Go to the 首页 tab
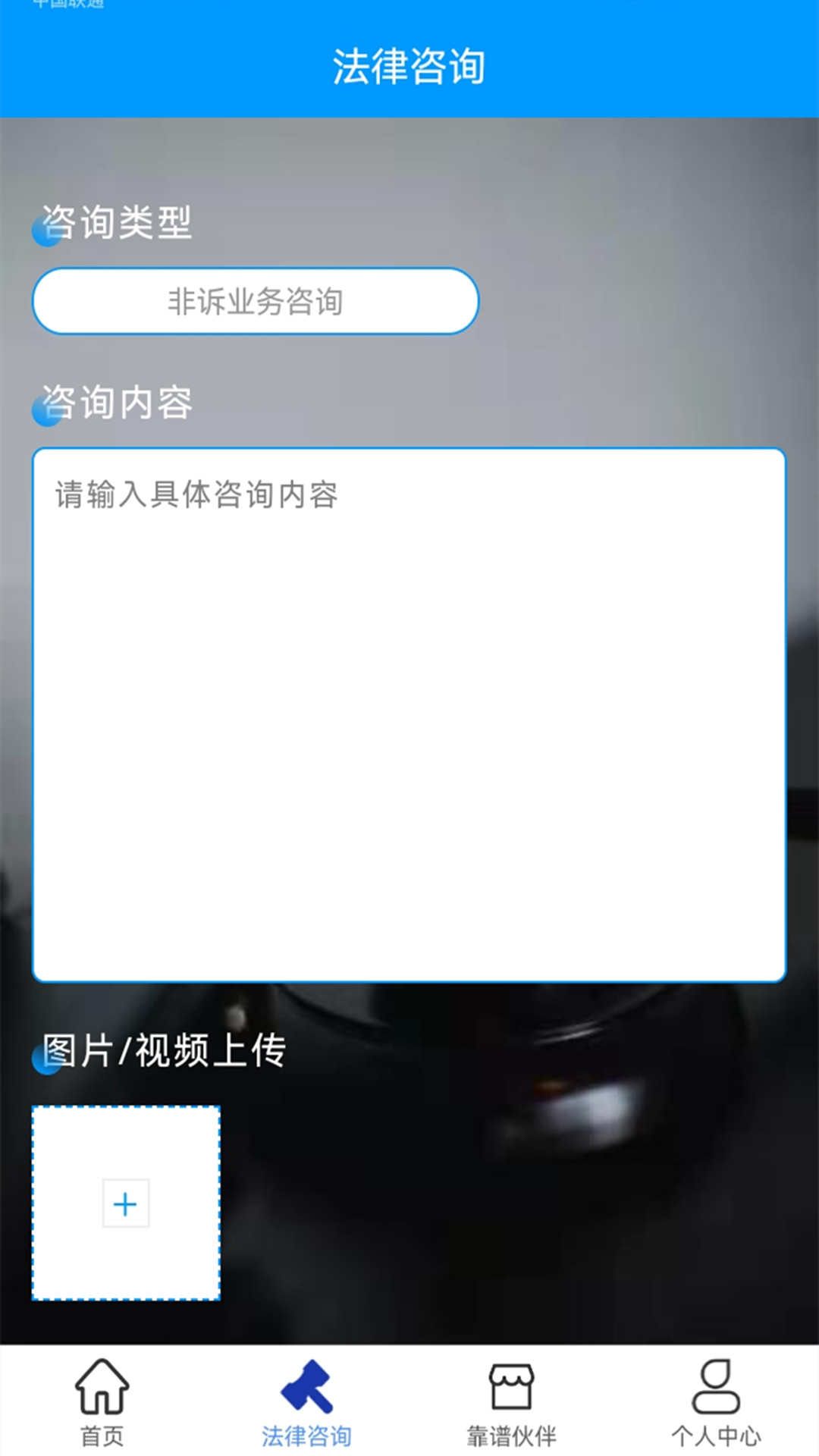Screen dimensions: 819x1456 (102, 1402)
